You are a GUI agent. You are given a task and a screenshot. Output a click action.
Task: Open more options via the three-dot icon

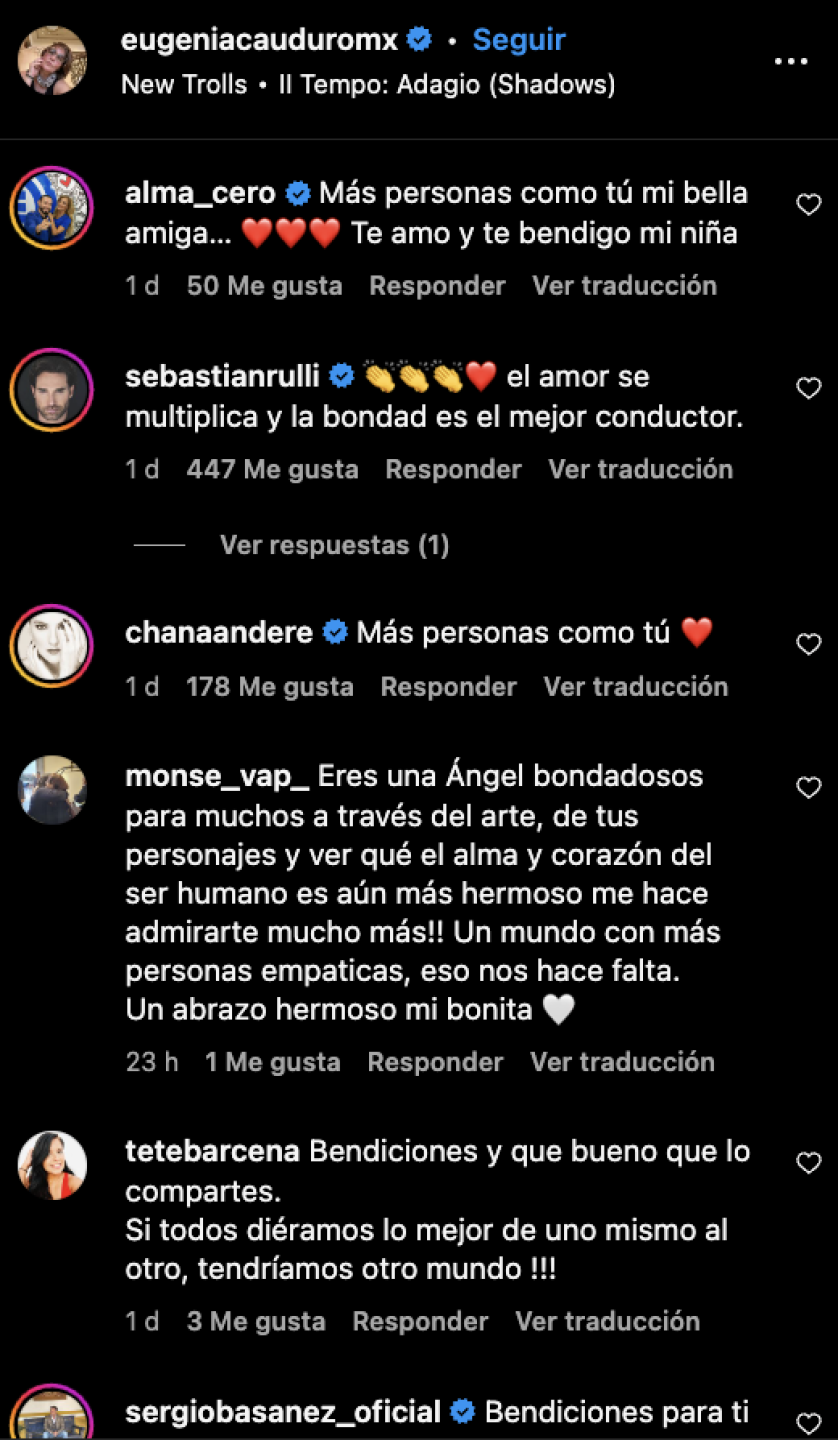coord(791,61)
